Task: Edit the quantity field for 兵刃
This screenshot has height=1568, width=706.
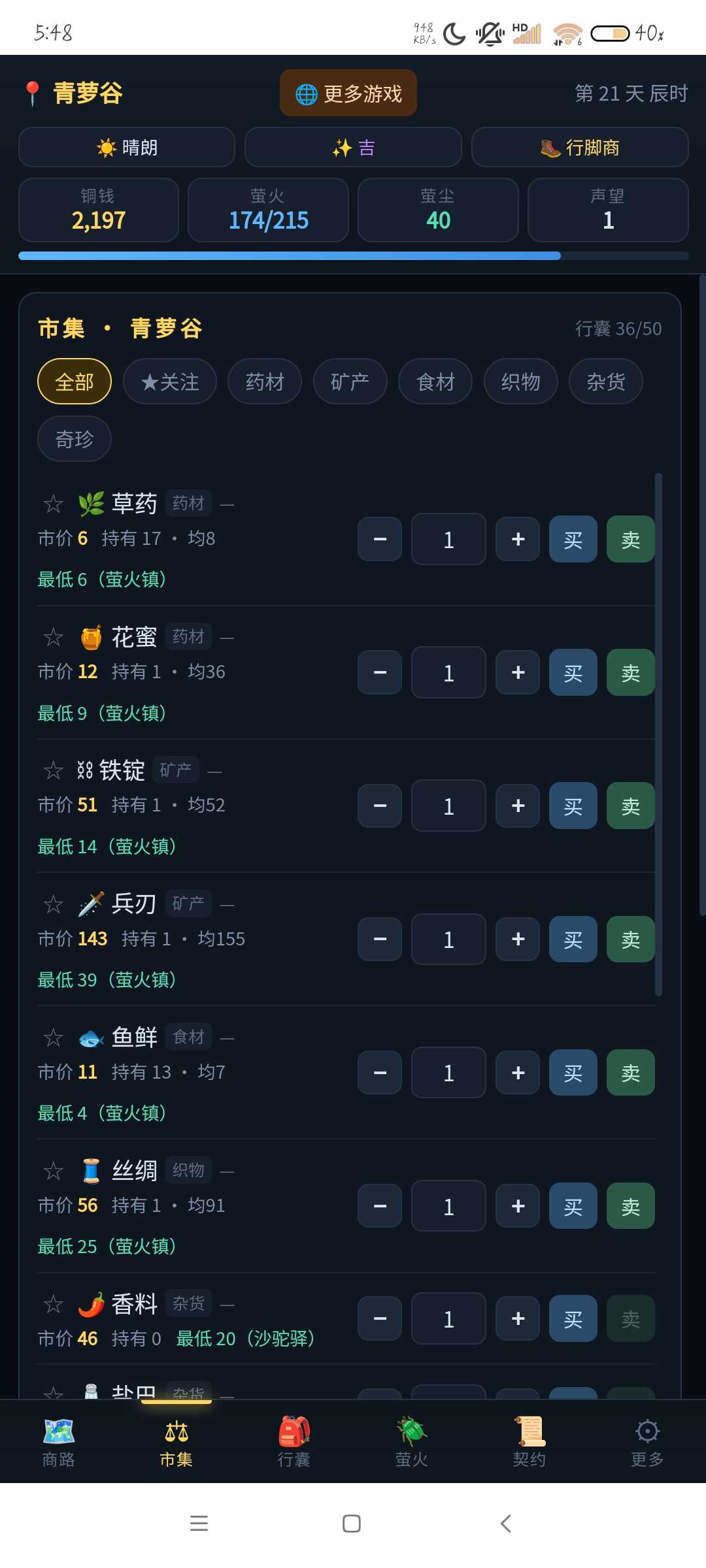Action: click(x=448, y=939)
